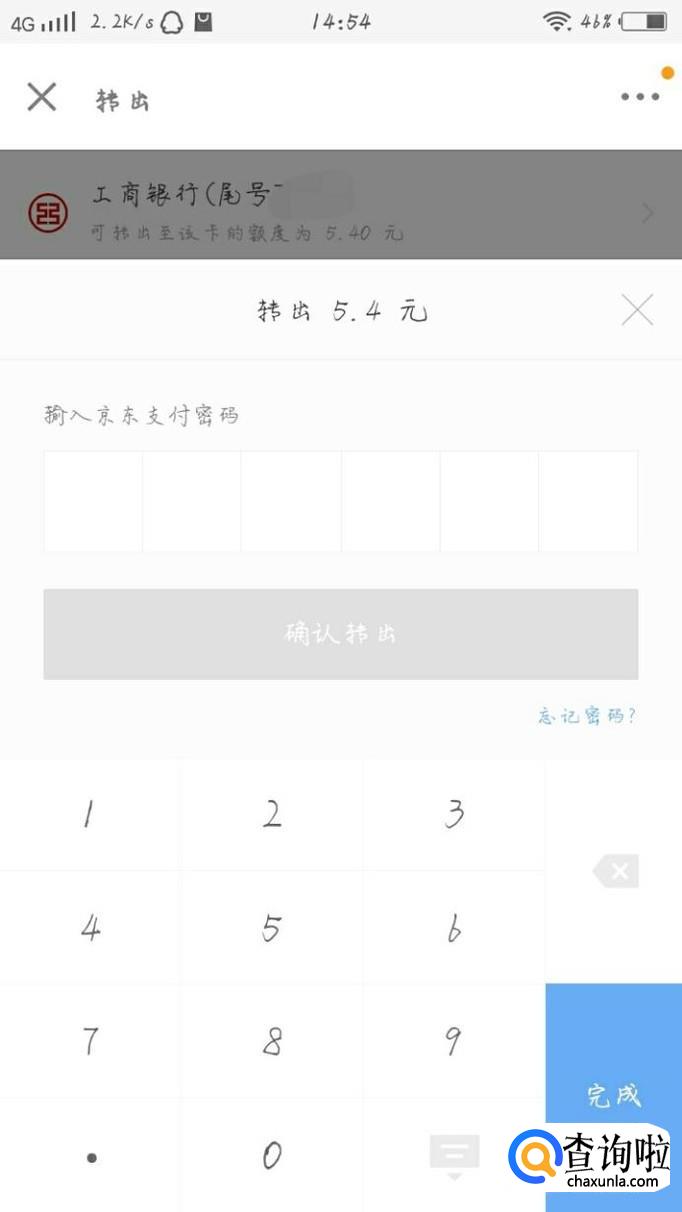The width and height of the screenshot is (682, 1212).
Task: Delete a digit with the backspace key
Action: point(615,871)
